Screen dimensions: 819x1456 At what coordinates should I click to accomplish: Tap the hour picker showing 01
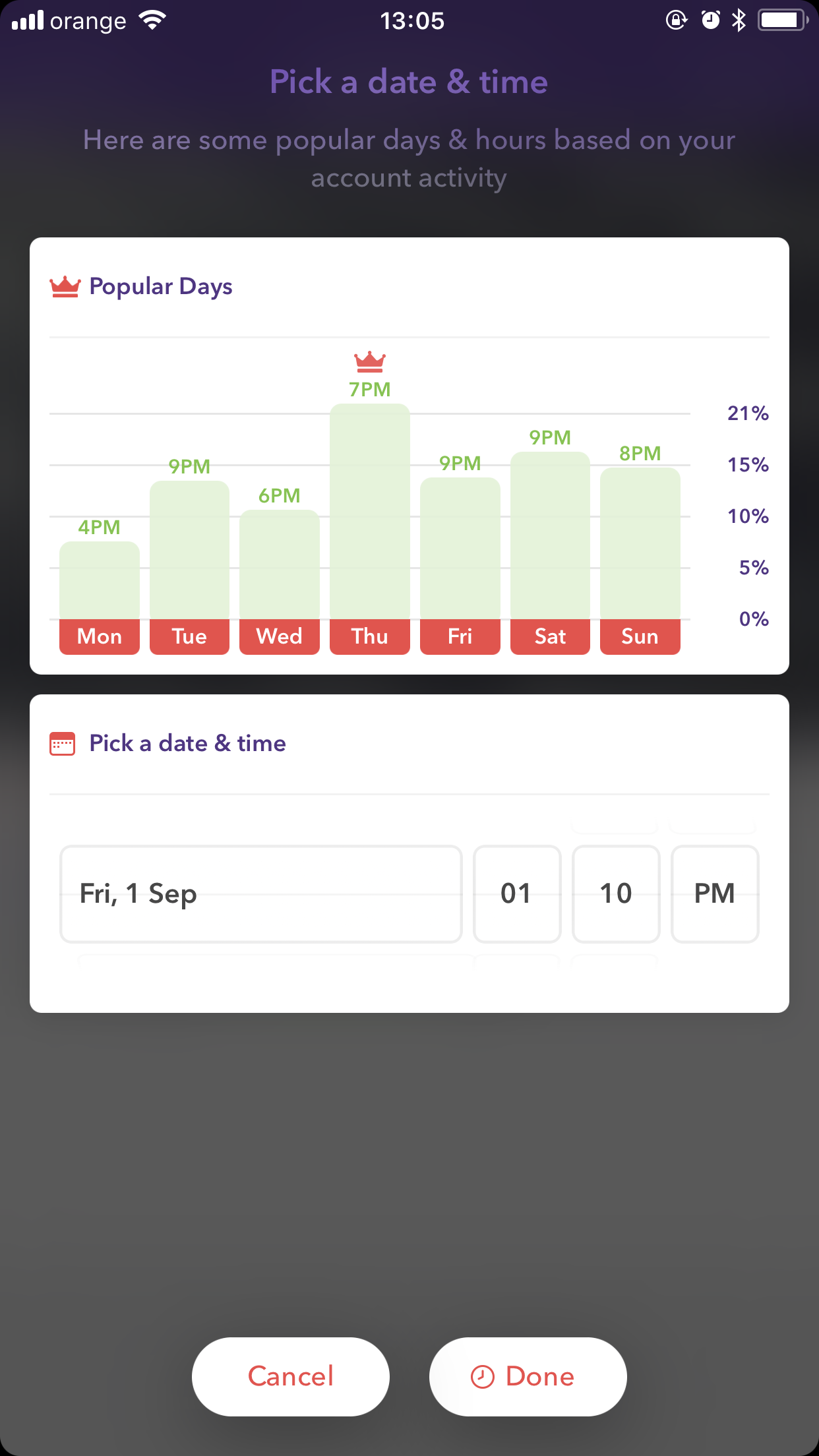tap(517, 894)
